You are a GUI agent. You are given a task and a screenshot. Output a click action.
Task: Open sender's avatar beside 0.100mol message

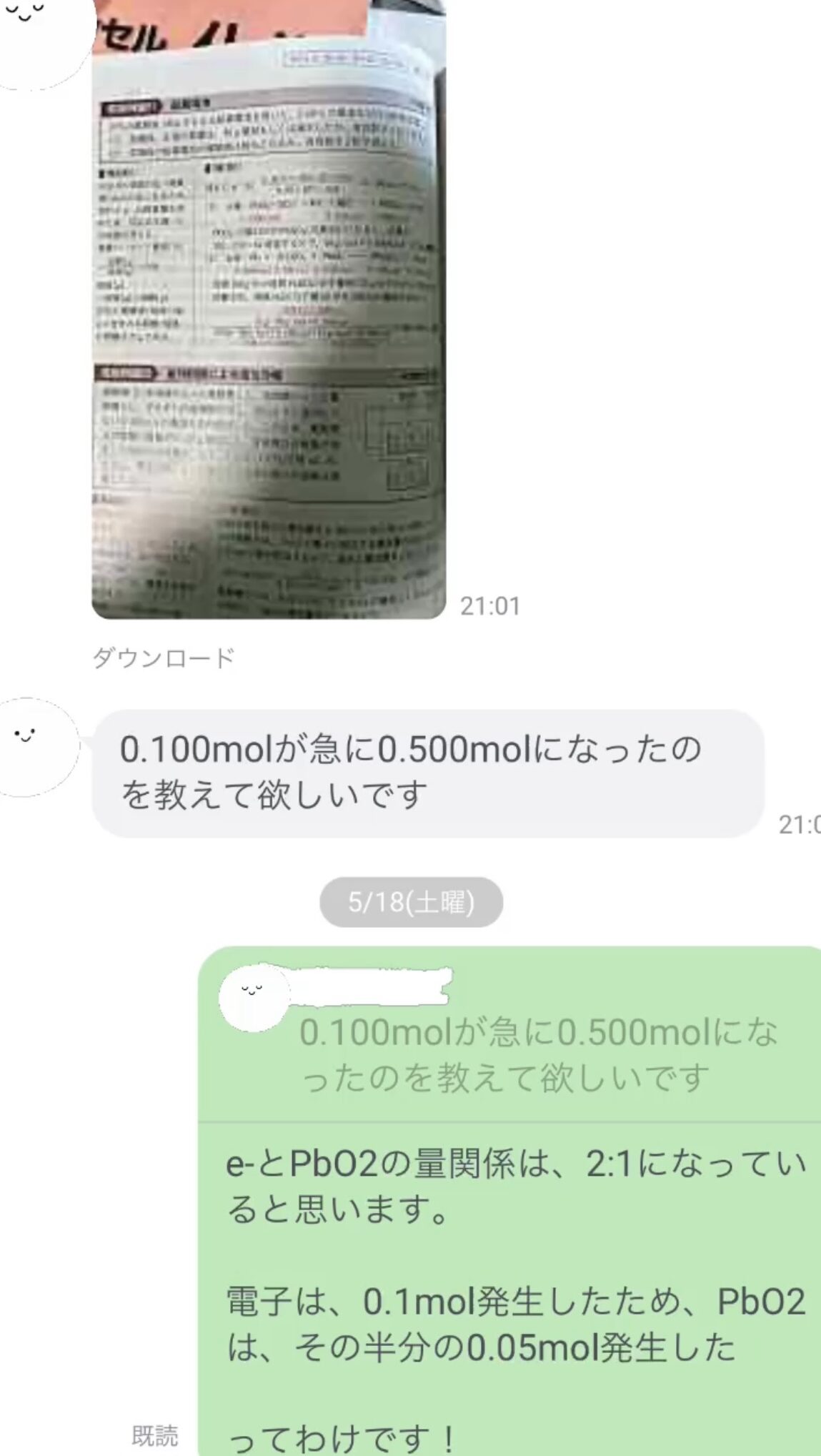(x=32, y=746)
